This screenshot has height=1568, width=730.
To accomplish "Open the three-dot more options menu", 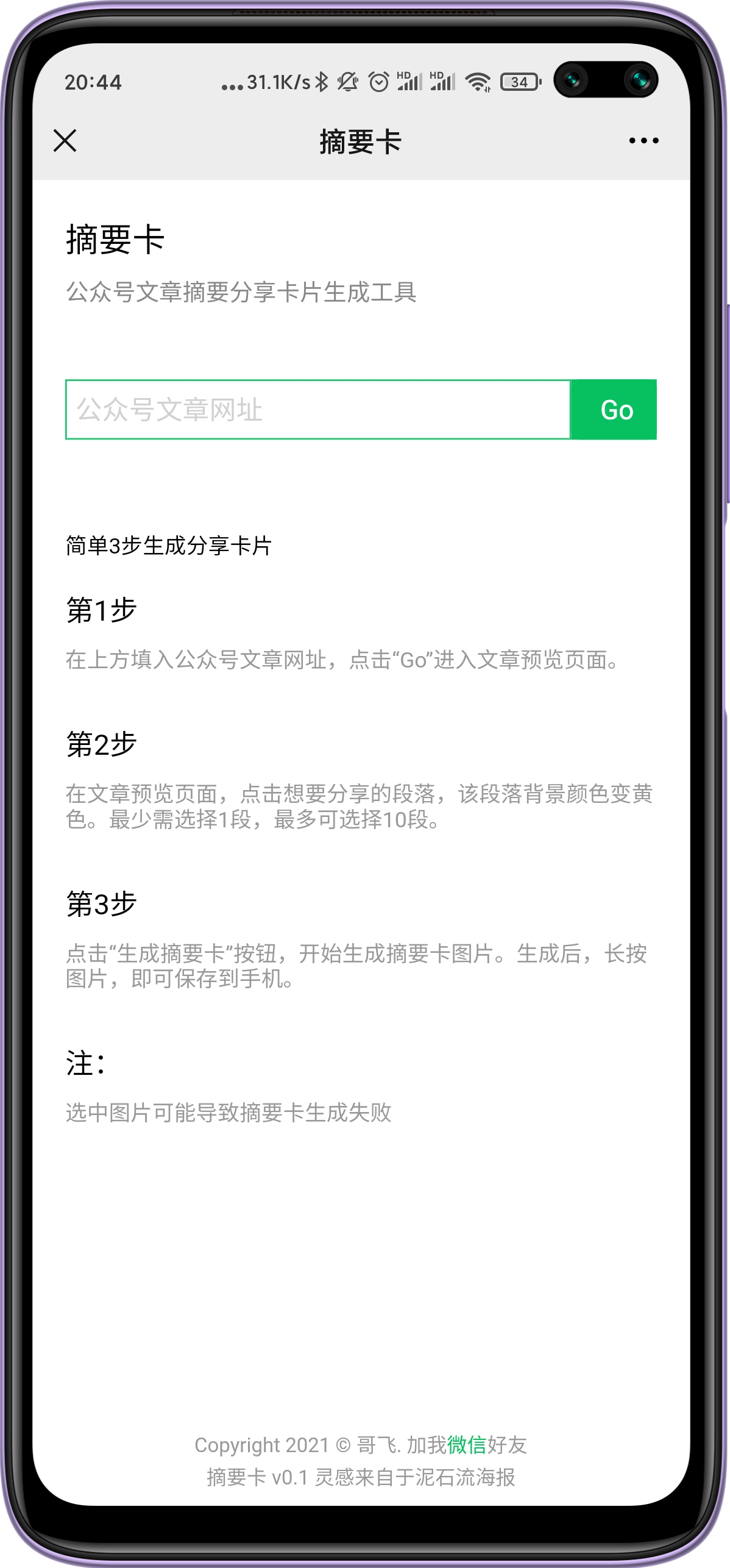I will tap(643, 141).
